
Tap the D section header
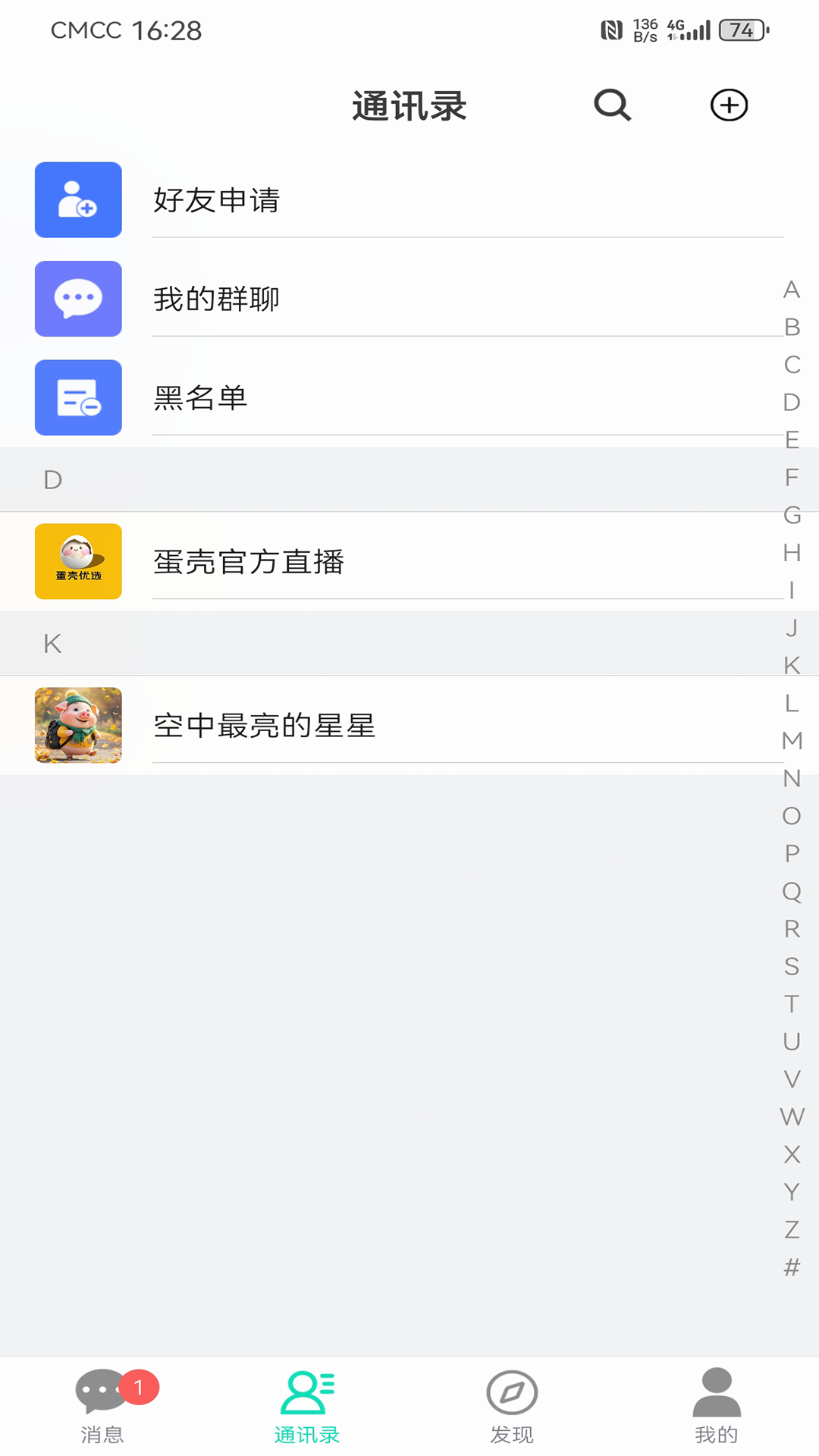[x=52, y=479]
